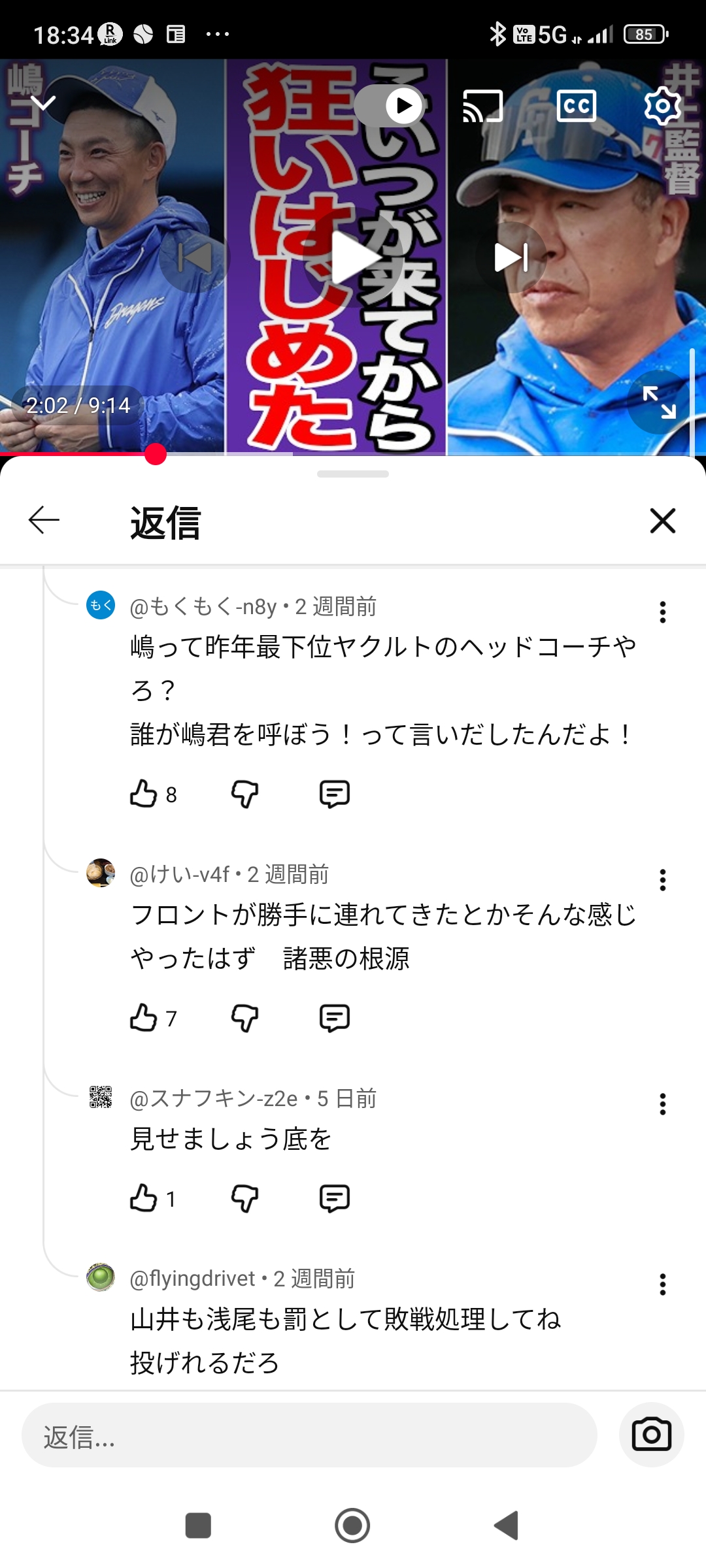Reply to @スナフキン-z2e's comment
Screen dimensions: 706x1568
[x=334, y=1198]
